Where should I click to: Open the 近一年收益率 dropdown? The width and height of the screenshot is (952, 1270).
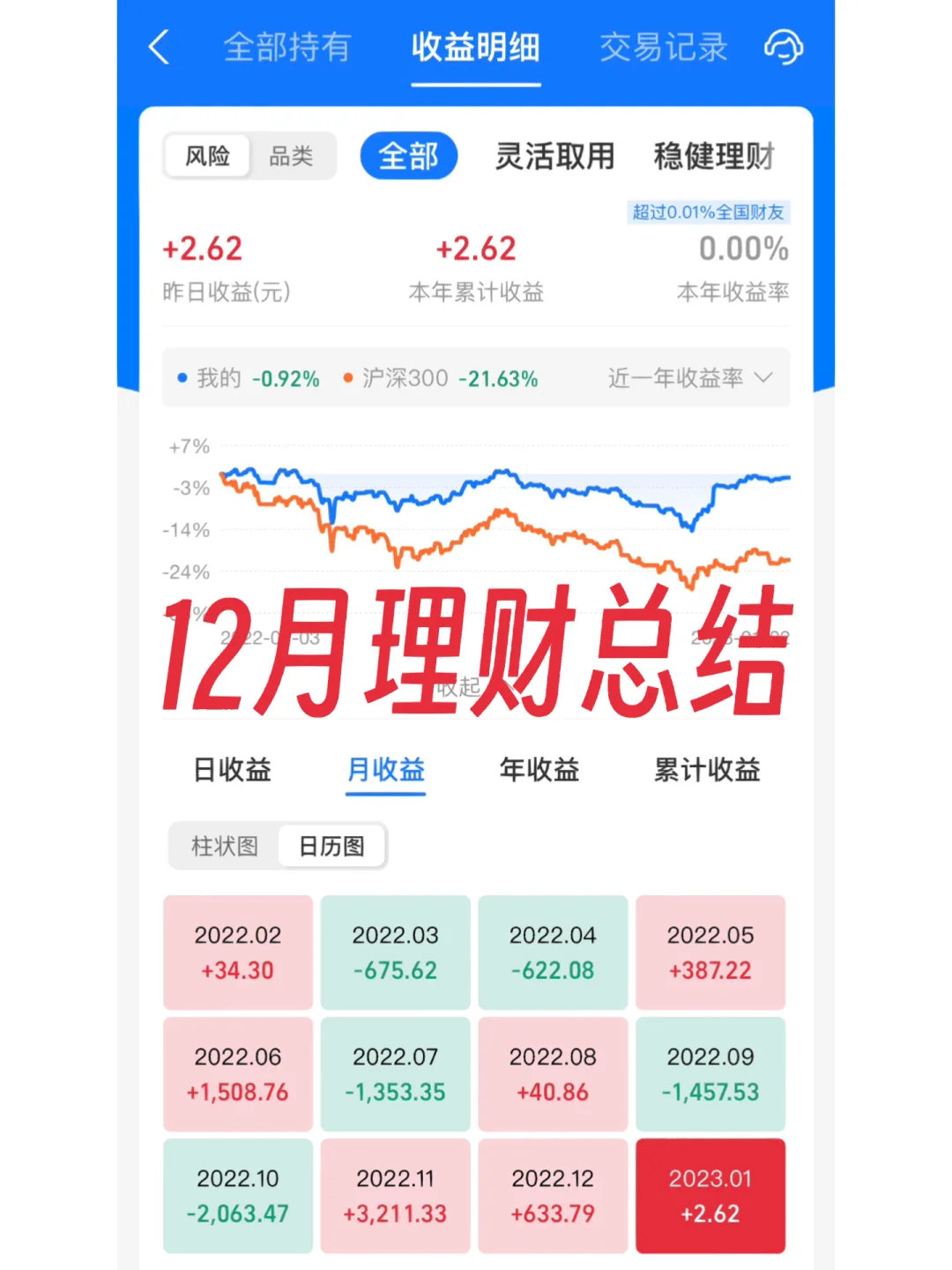pyautogui.click(x=690, y=377)
